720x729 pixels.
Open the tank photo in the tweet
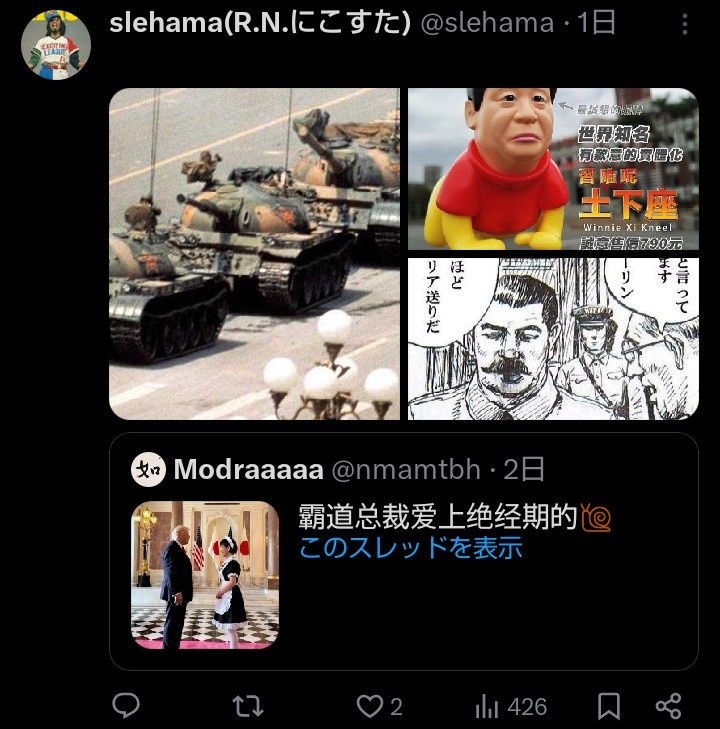(254, 253)
